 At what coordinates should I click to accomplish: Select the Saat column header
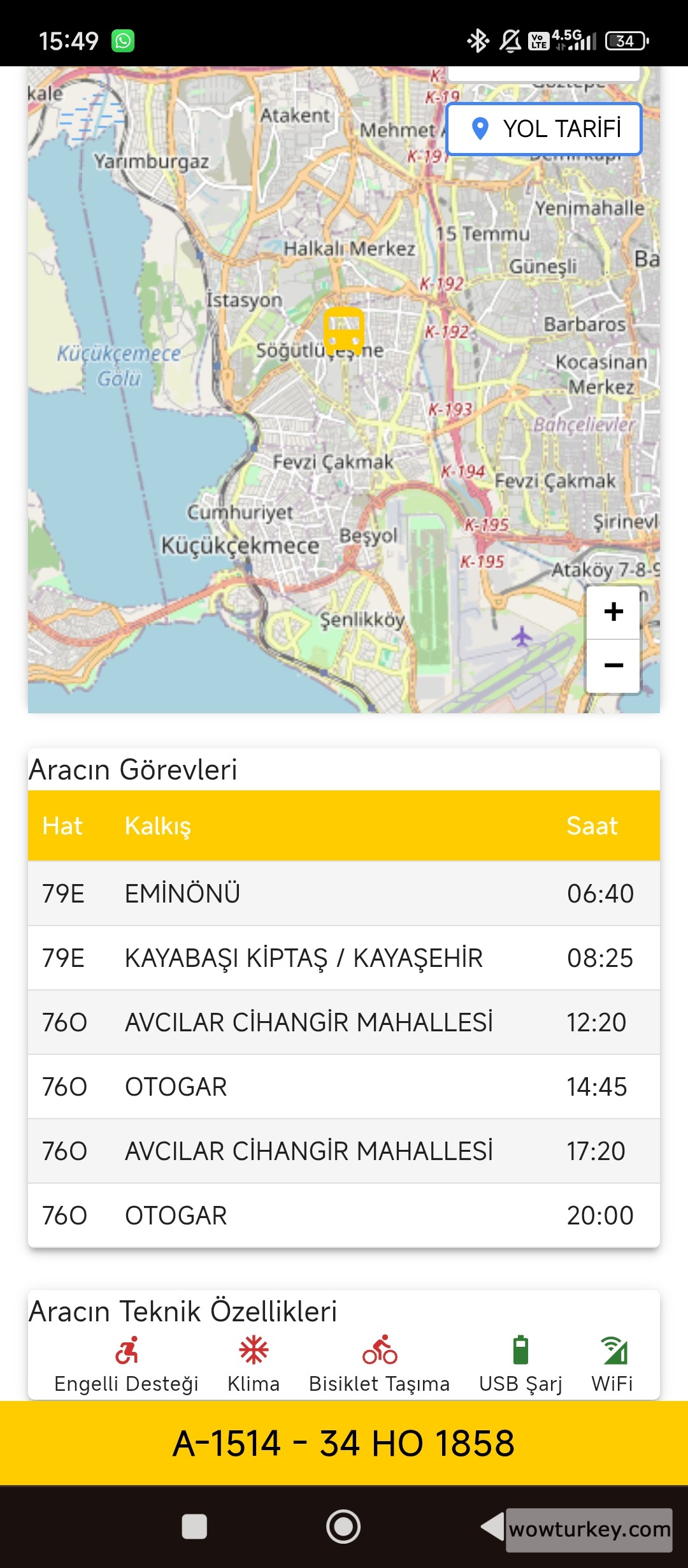click(x=592, y=824)
